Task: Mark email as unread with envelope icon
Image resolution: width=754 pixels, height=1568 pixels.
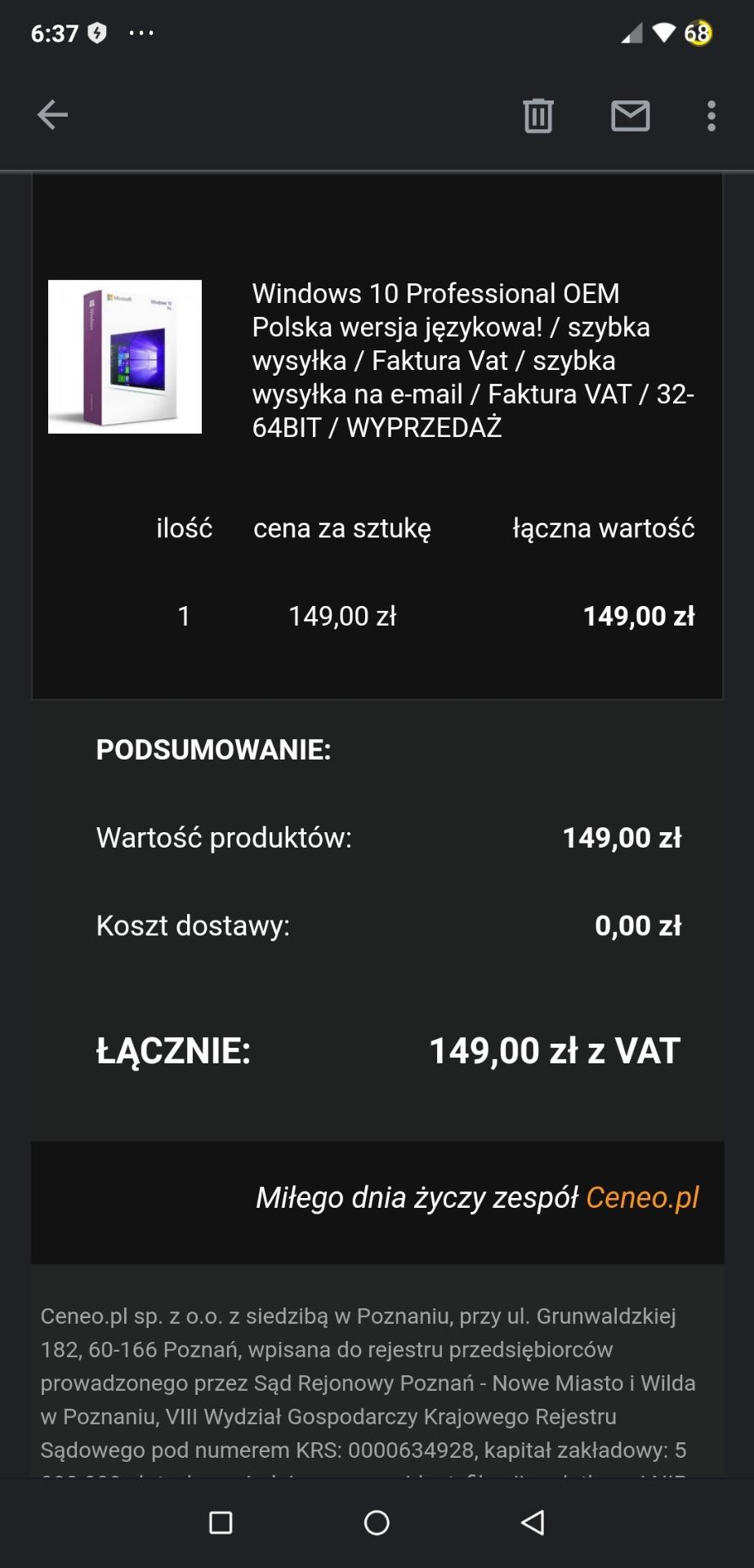Action: [x=631, y=116]
